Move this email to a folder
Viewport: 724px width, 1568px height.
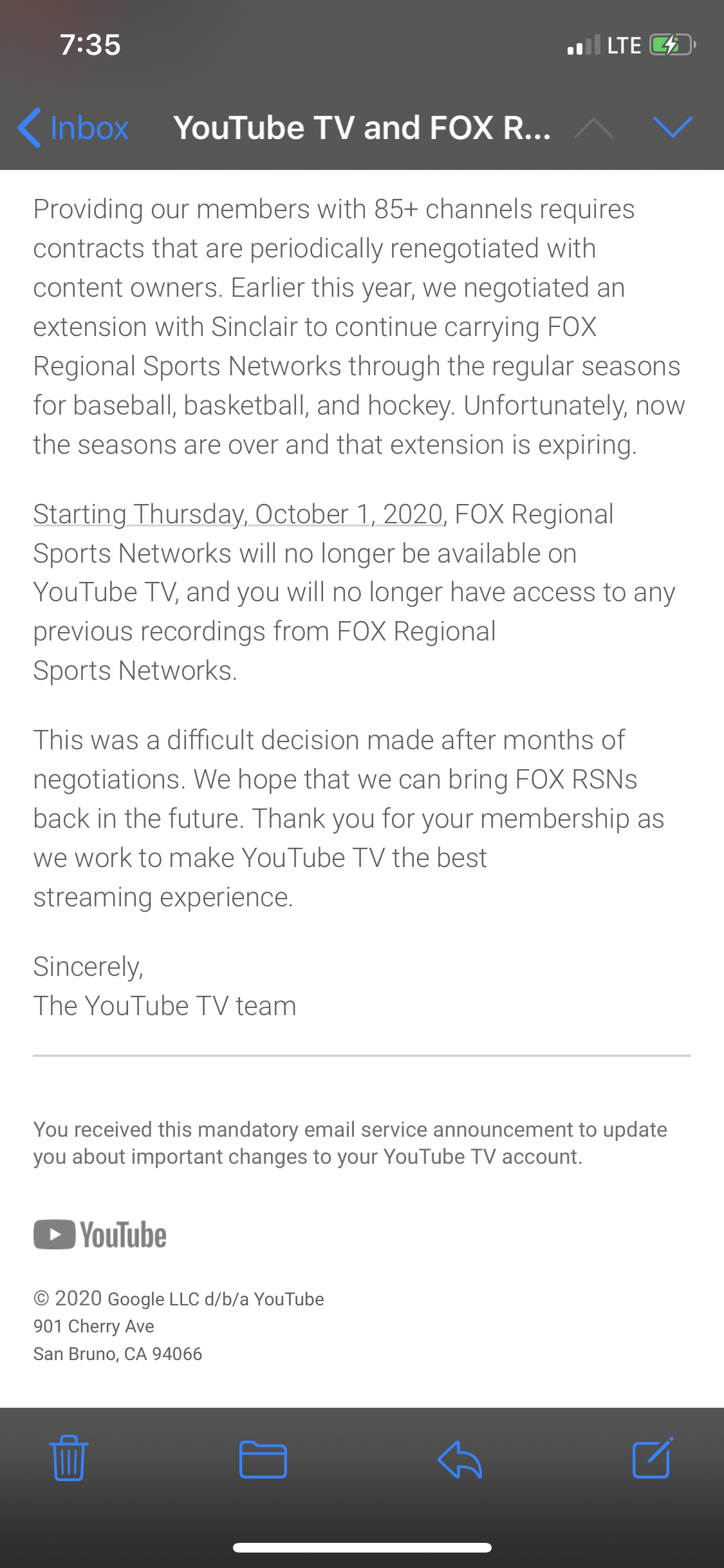click(x=263, y=1459)
